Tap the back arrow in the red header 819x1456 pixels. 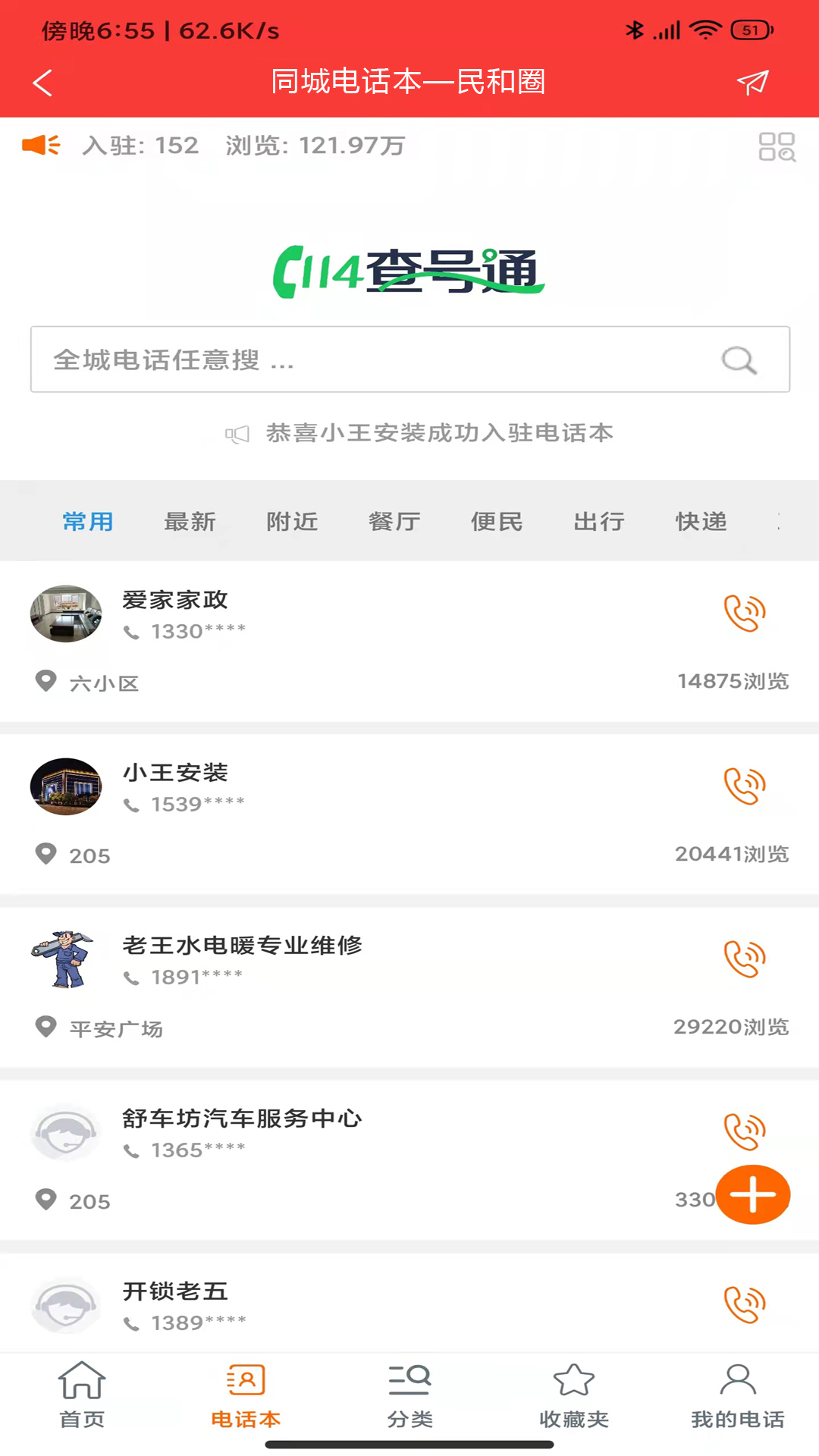click(x=42, y=82)
